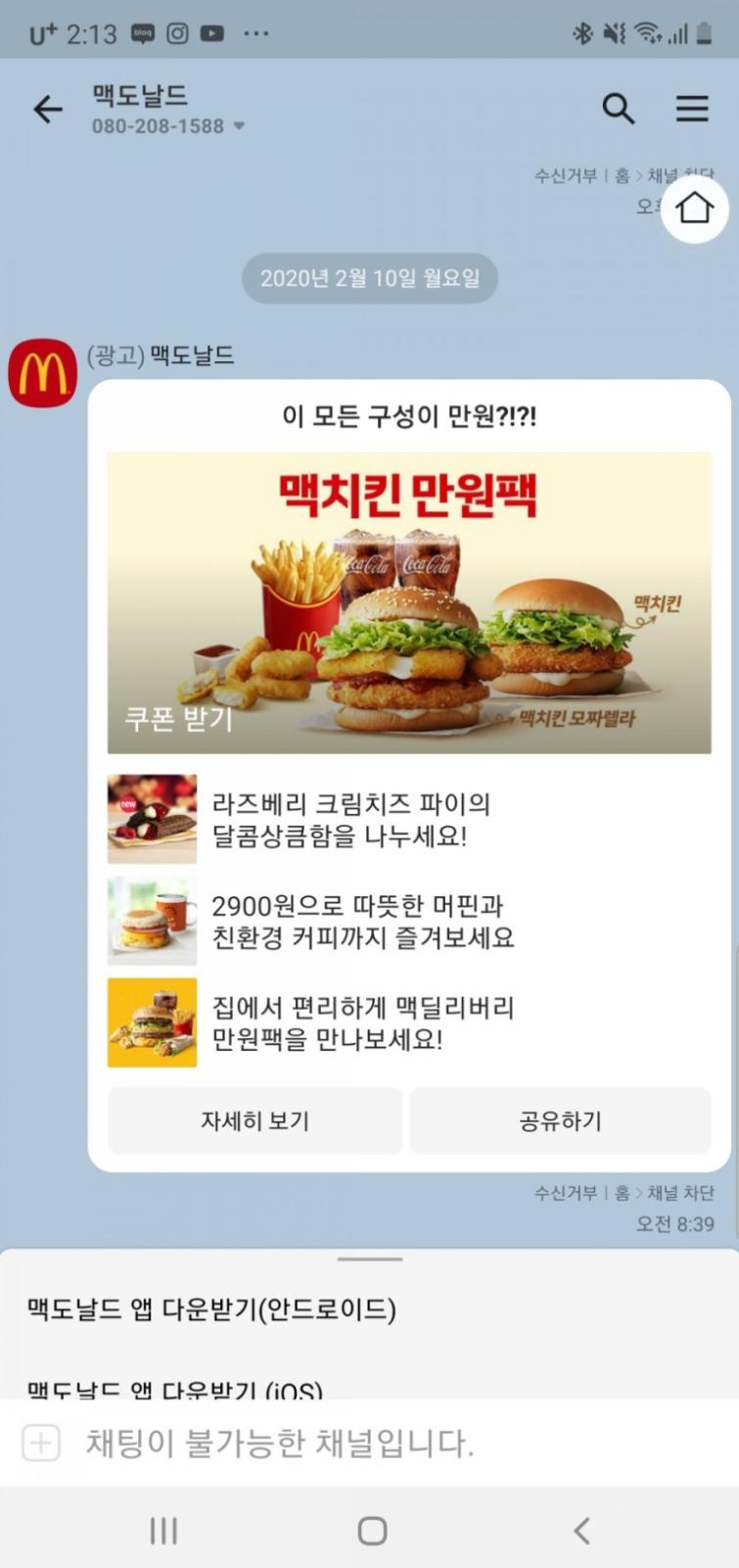Open the 맥치킨 만원팩 coupon banner
This screenshot has height=1568, width=739.
(x=409, y=602)
